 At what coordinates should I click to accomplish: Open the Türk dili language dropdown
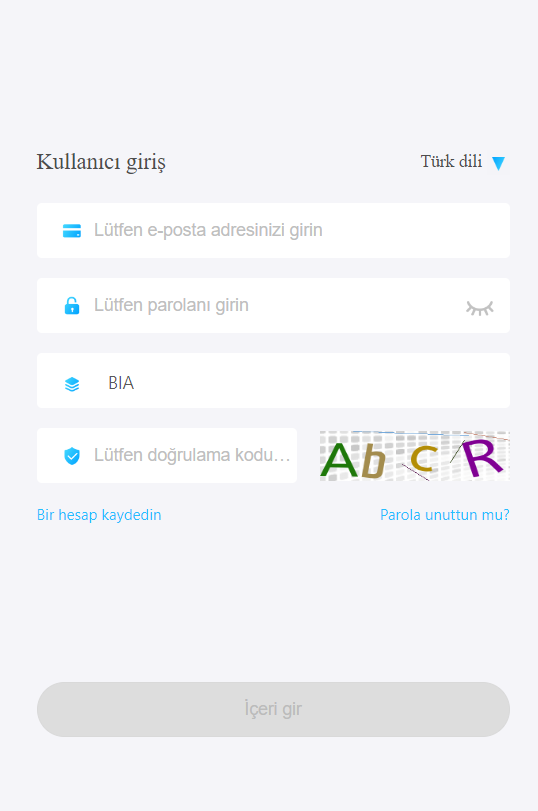(462, 162)
